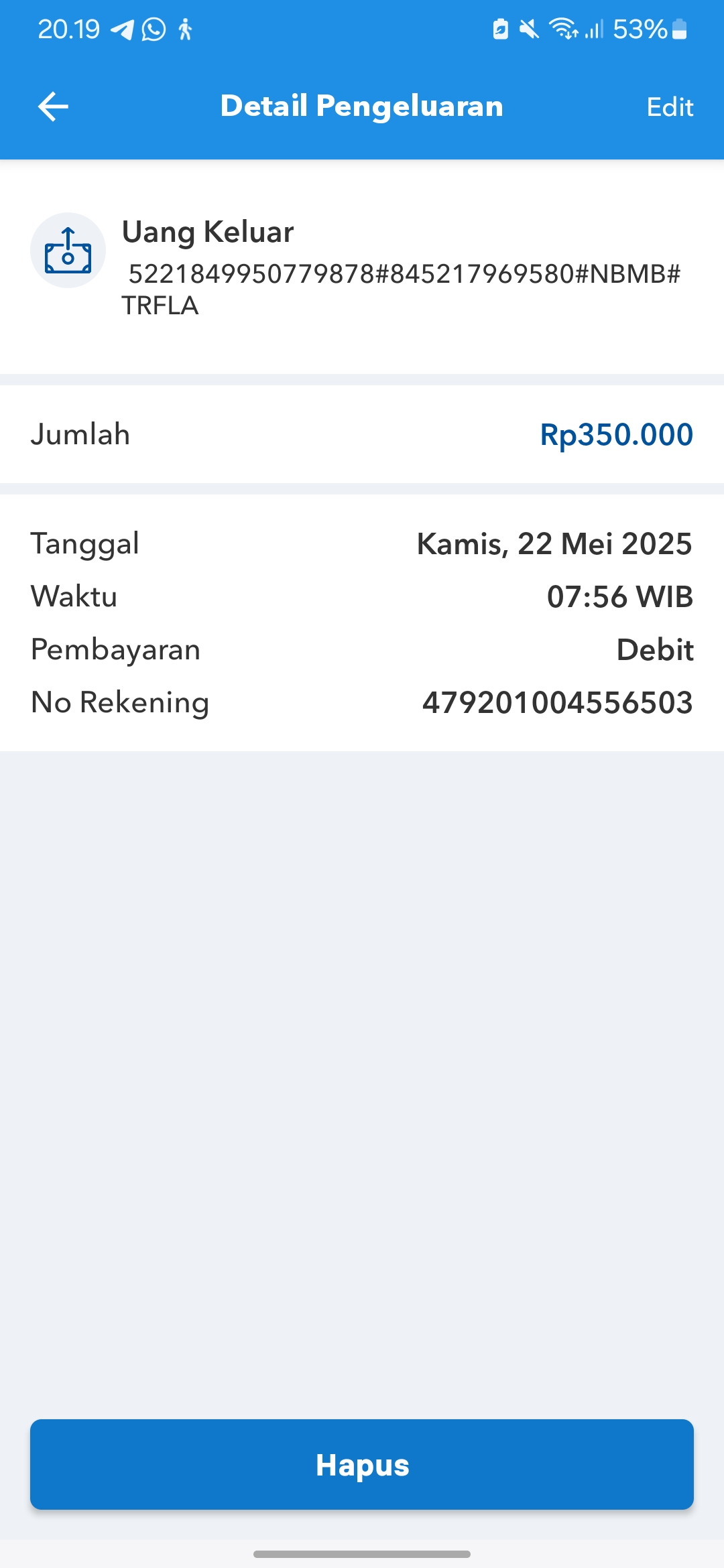Tap Edit to modify this expense
Image resolution: width=724 pixels, height=1568 pixels.
tap(670, 107)
